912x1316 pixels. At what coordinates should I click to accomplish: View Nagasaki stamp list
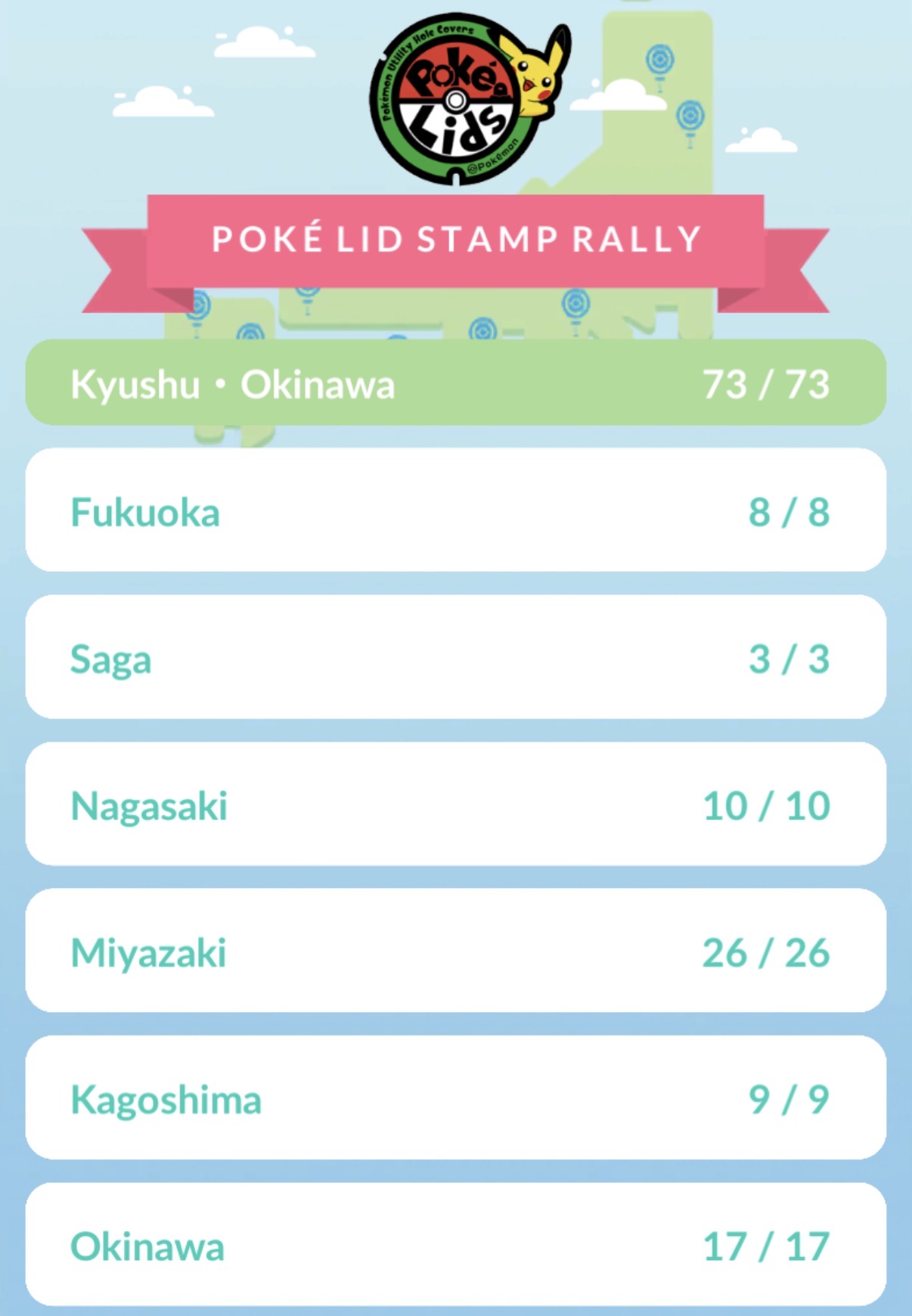[x=455, y=804]
